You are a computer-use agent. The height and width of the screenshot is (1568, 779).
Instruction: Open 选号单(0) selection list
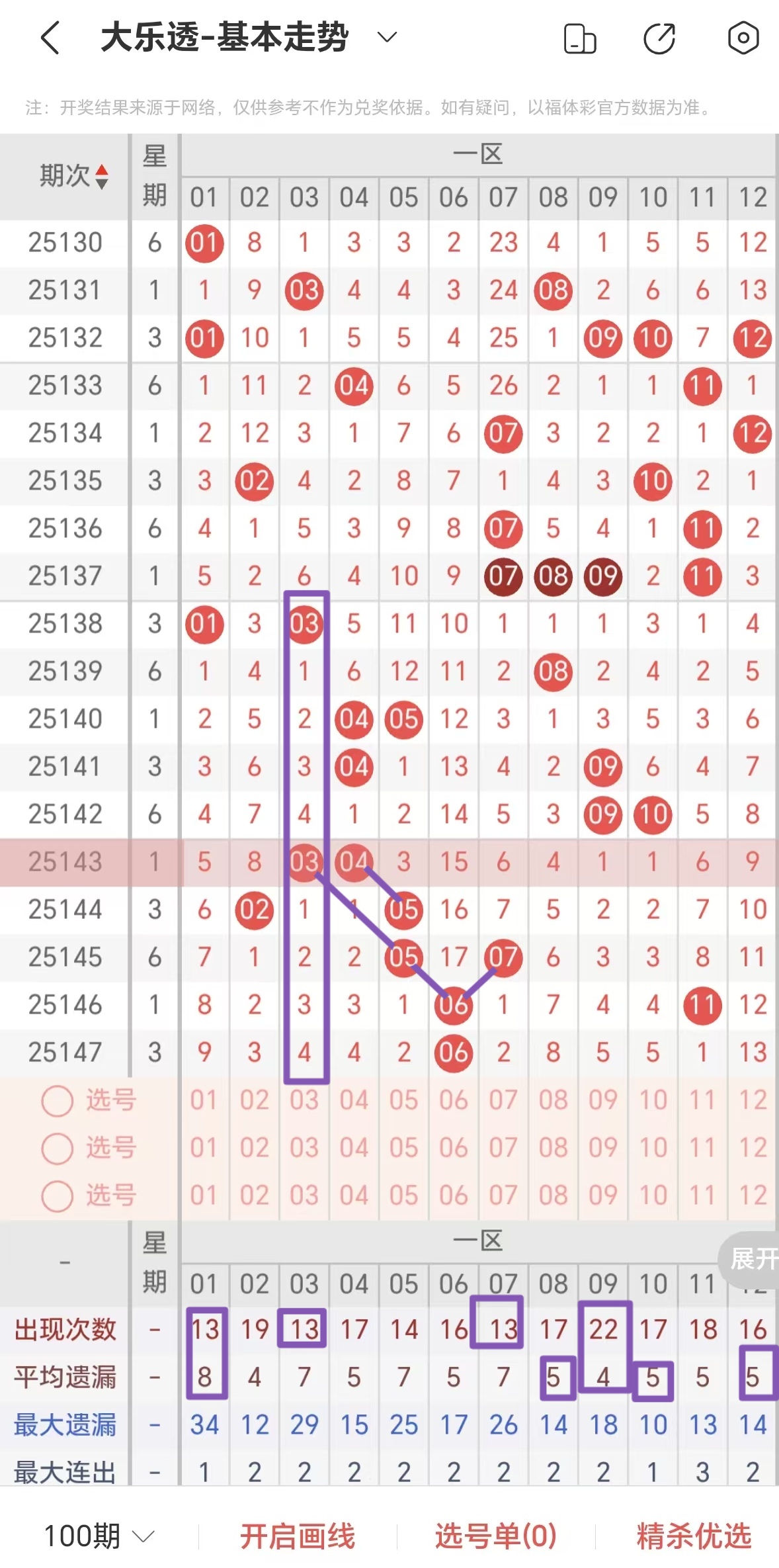(495, 1536)
